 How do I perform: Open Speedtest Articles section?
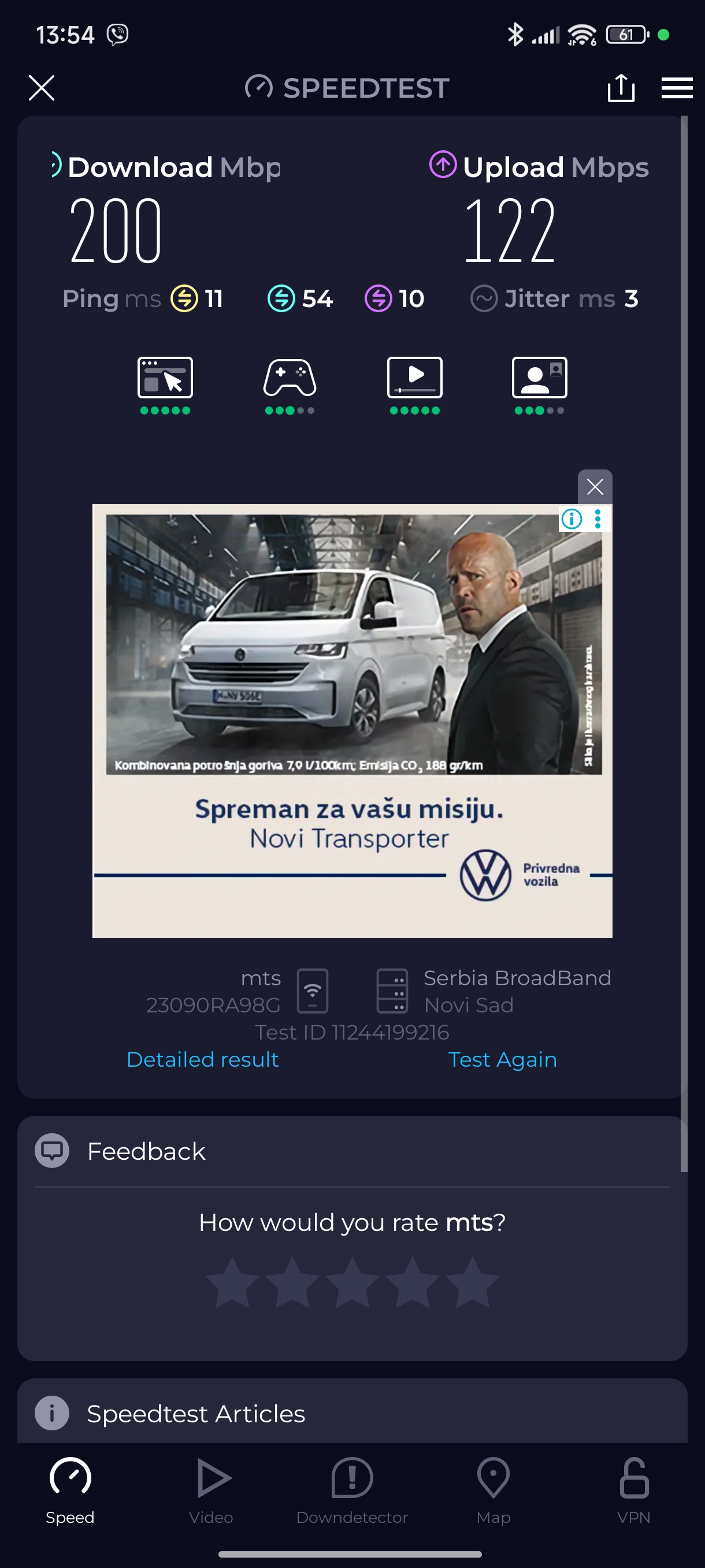pyautogui.click(x=195, y=1414)
